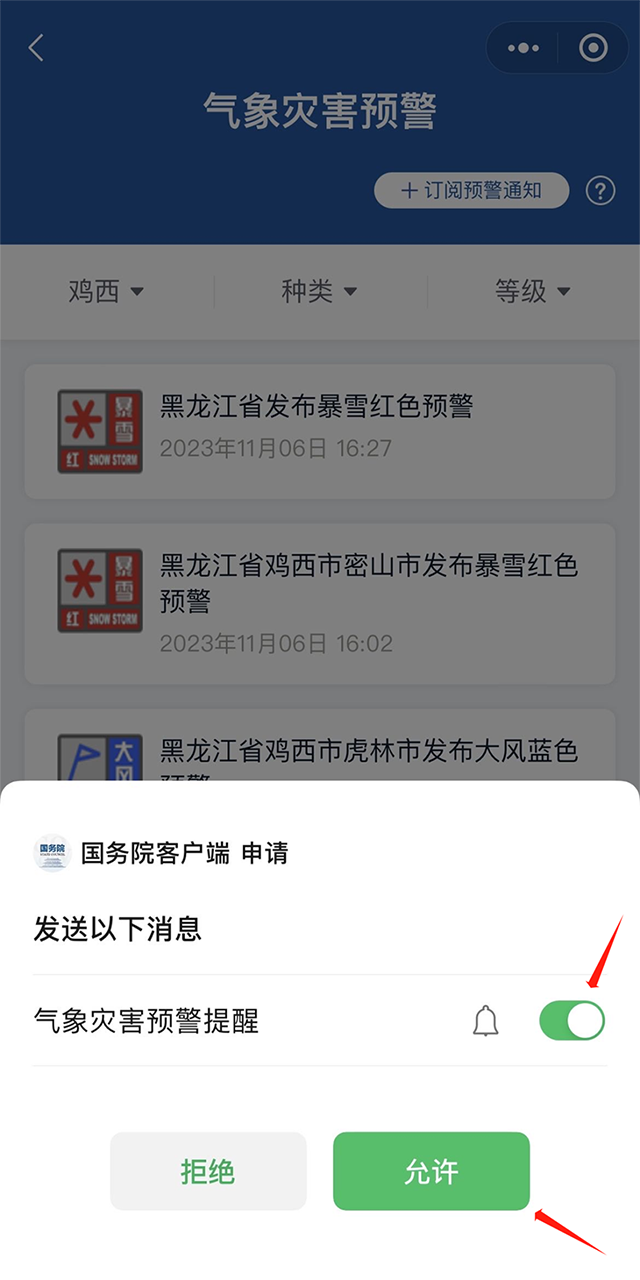
Task: Open the mini program three-dot menu
Action: click(523, 48)
